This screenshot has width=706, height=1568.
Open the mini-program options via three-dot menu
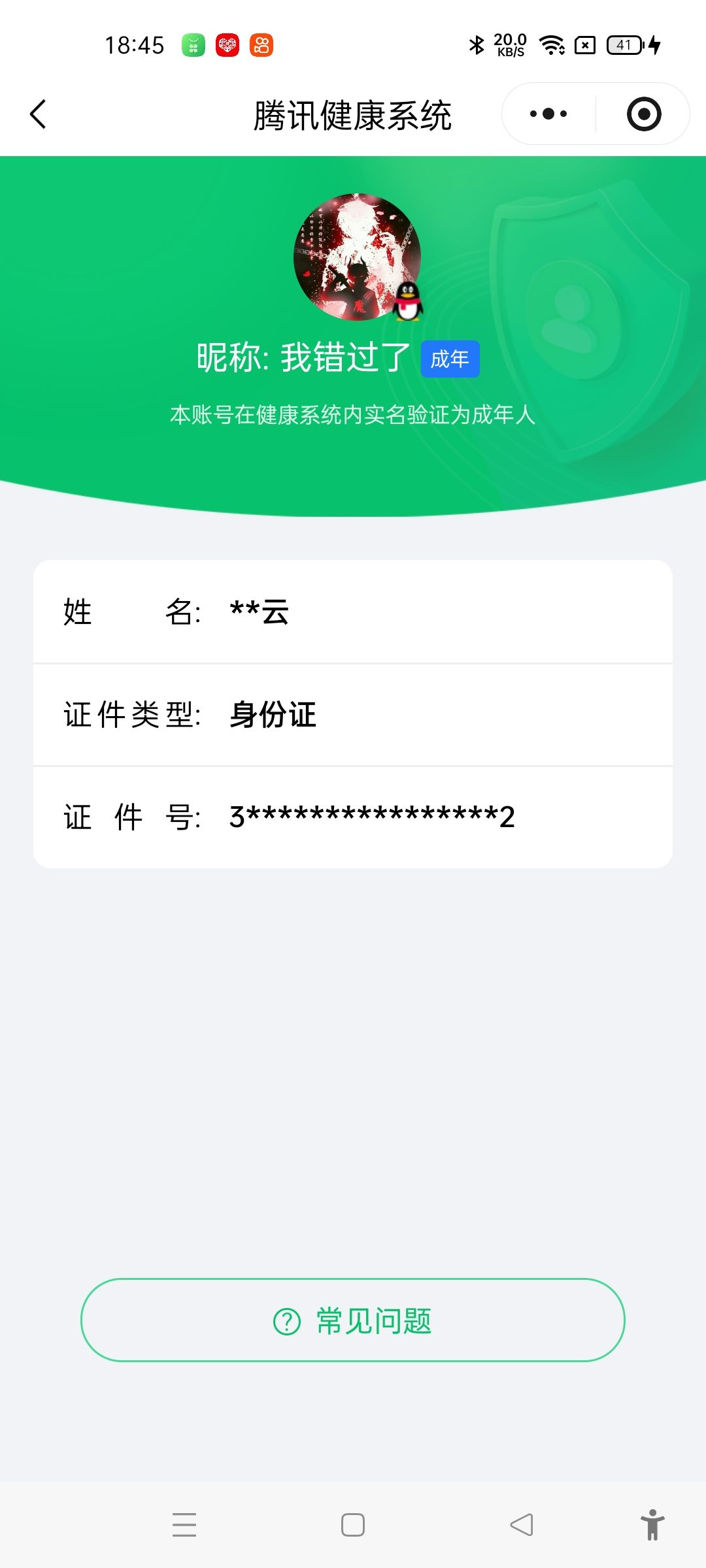click(x=548, y=113)
